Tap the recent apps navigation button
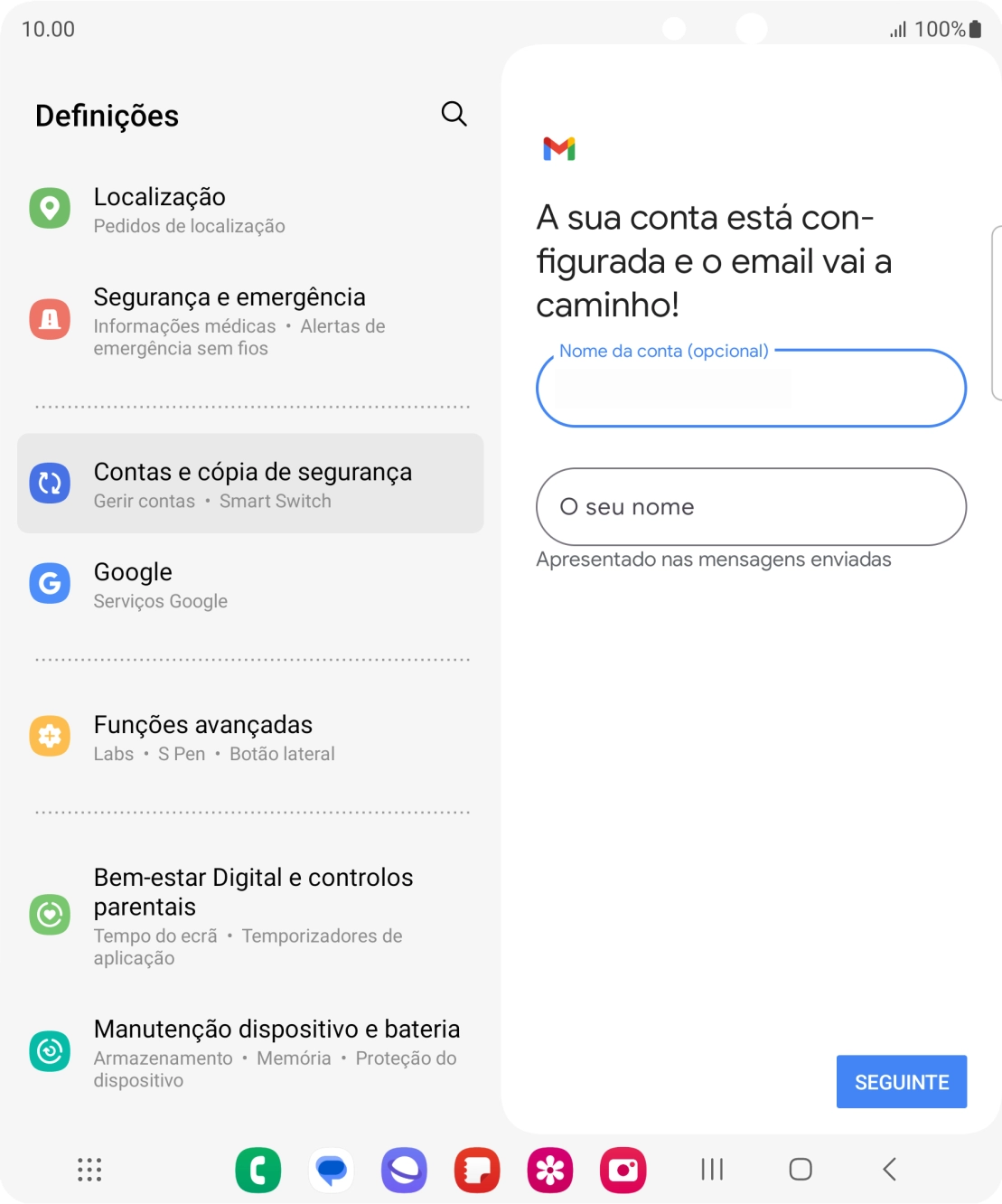1002x1204 pixels. (x=712, y=1171)
